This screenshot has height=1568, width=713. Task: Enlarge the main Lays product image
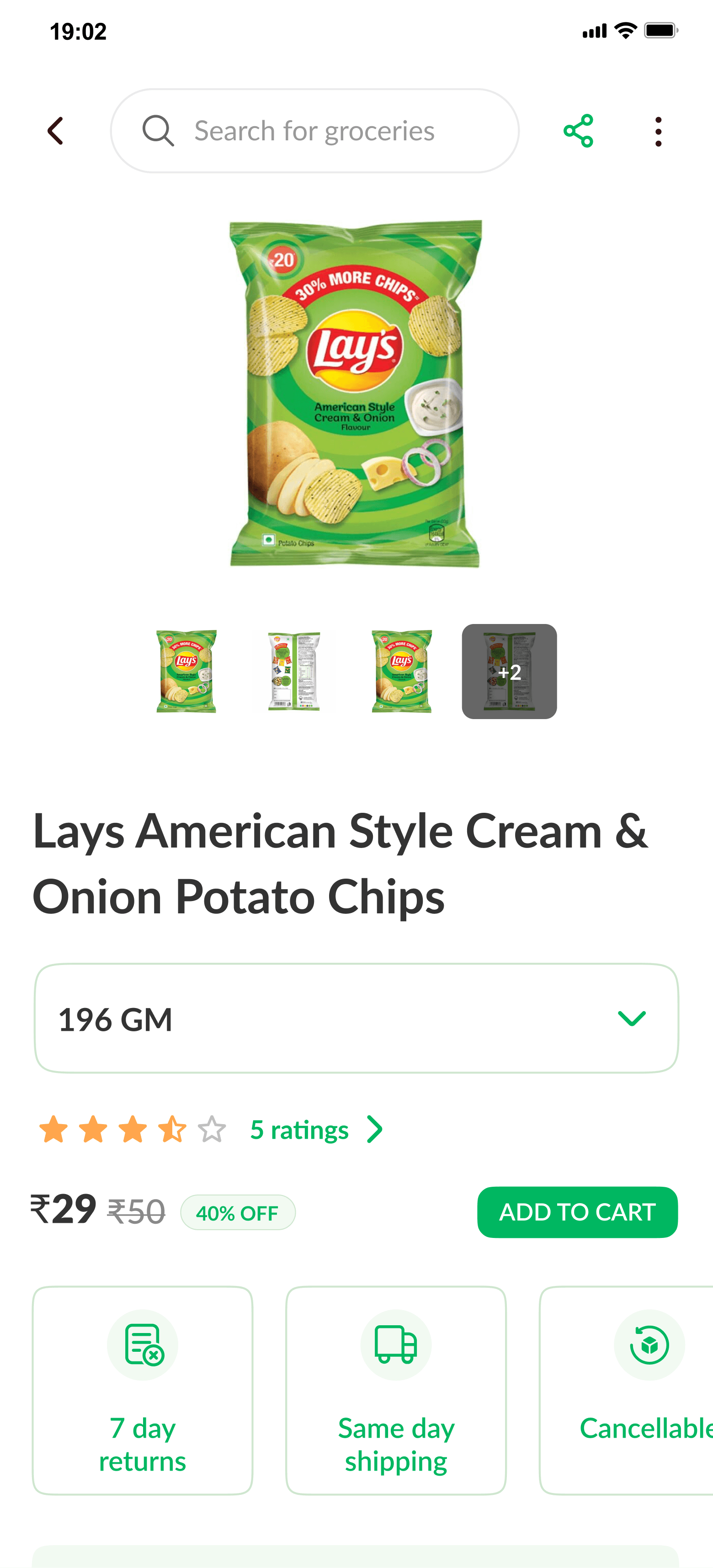[355, 395]
